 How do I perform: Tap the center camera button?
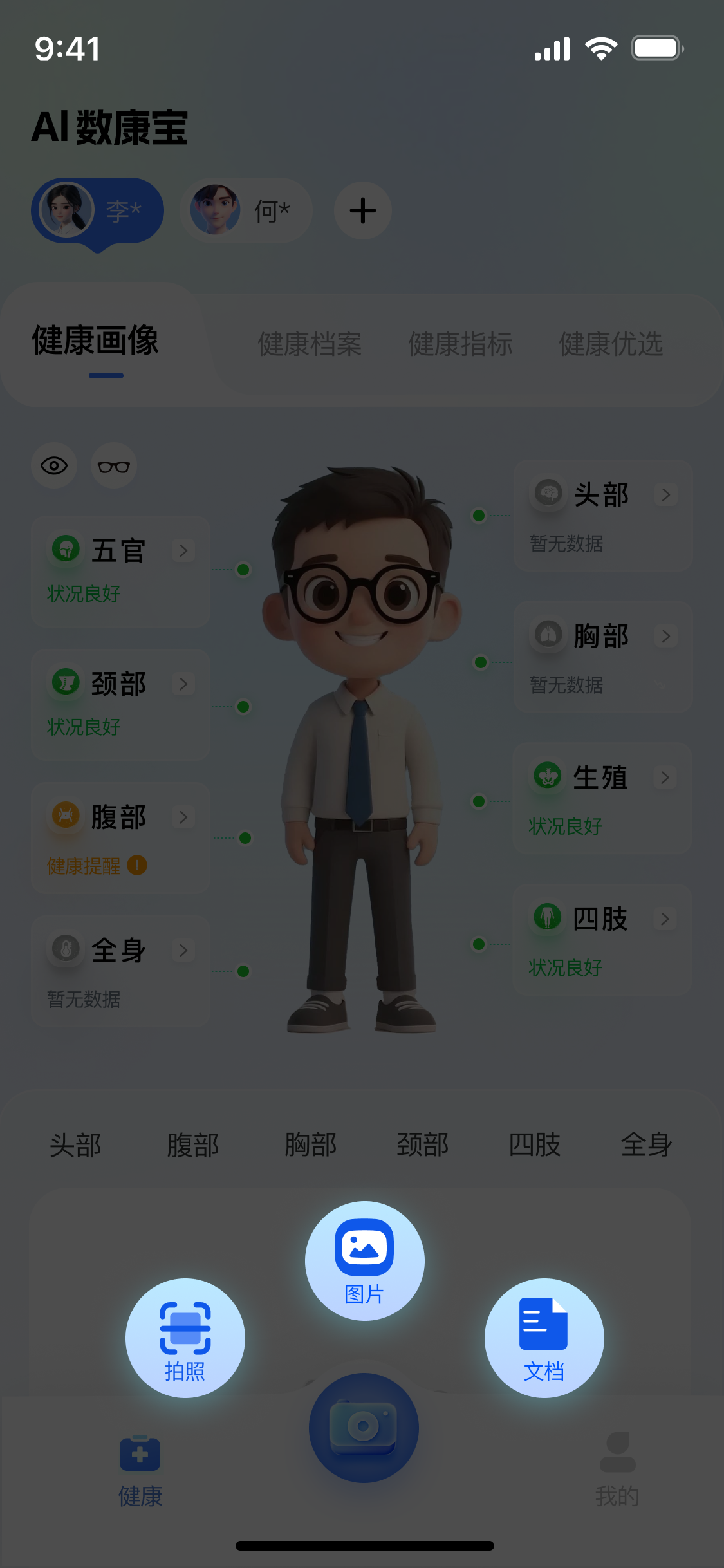[364, 1428]
